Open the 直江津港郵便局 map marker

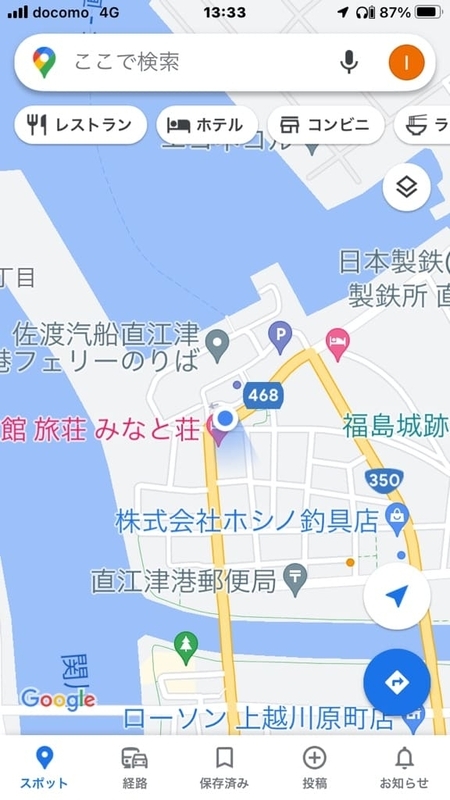click(295, 579)
